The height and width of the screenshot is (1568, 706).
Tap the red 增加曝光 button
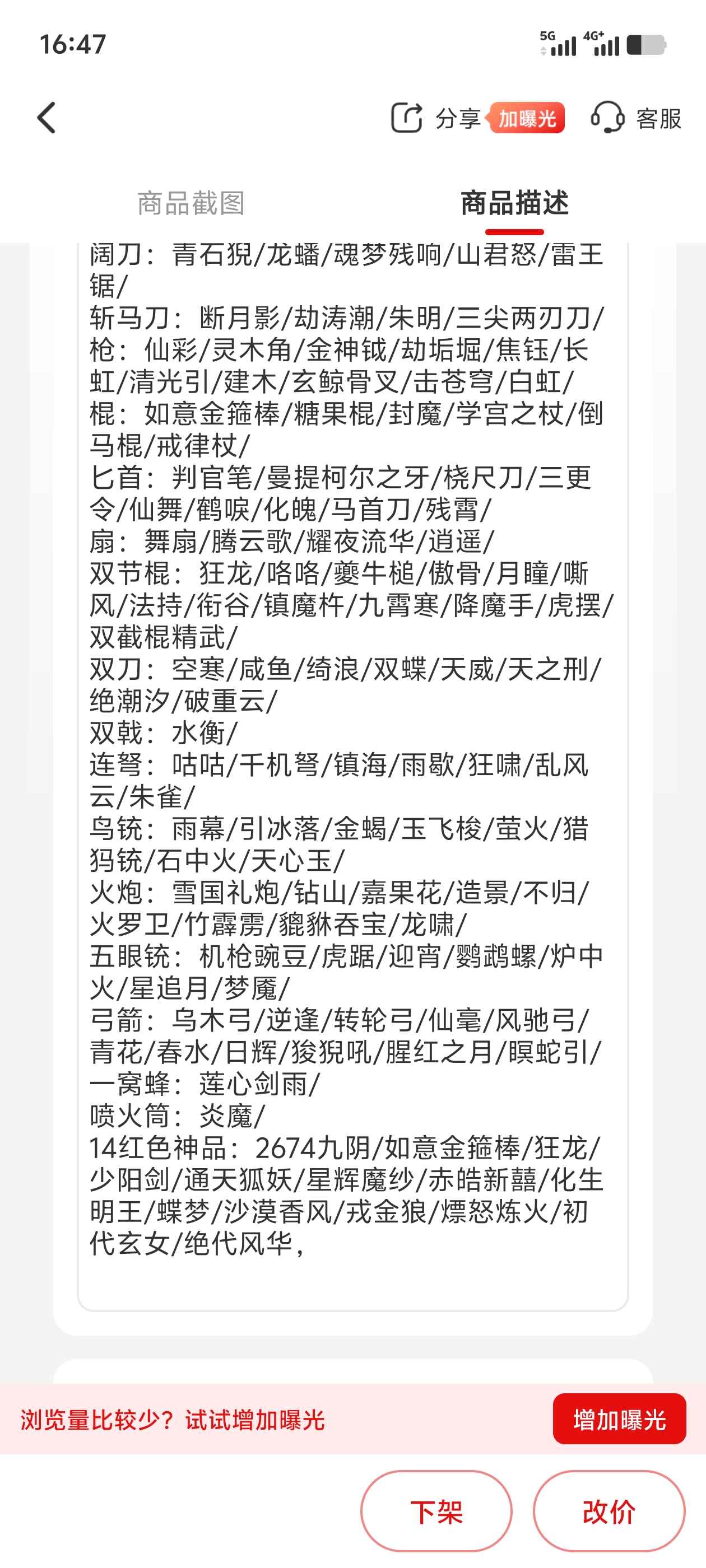click(619, 1419)
